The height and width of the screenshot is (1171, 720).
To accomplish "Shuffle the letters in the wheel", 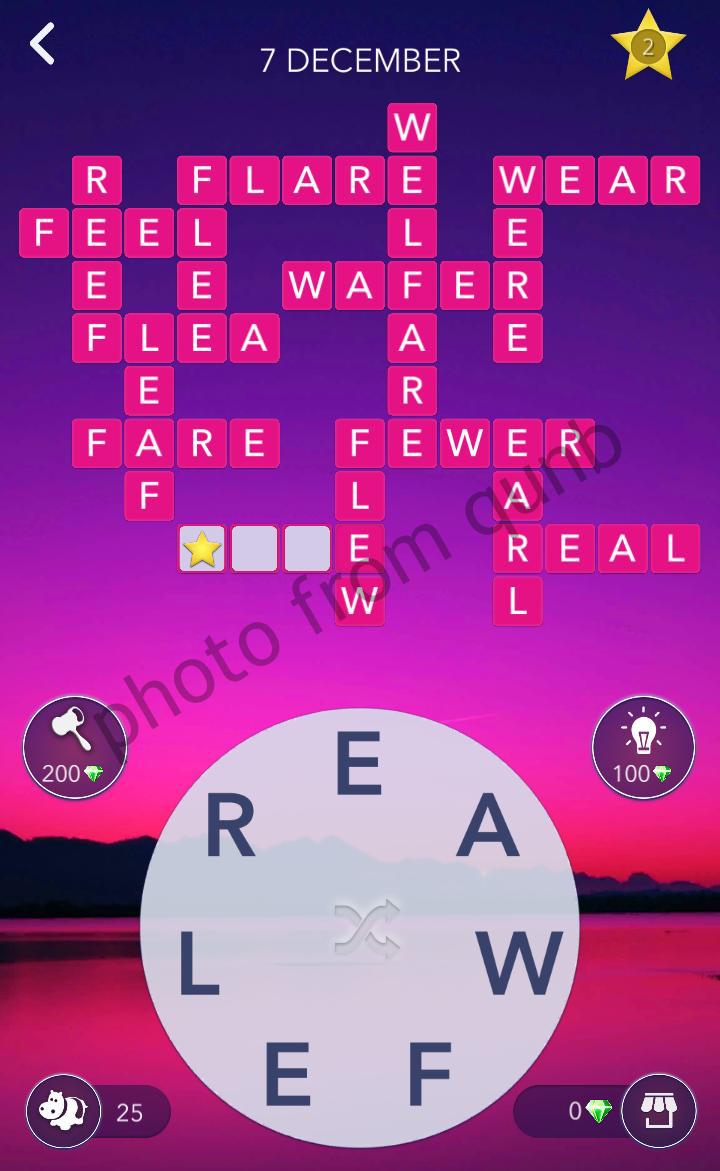I will coord(366,927).
